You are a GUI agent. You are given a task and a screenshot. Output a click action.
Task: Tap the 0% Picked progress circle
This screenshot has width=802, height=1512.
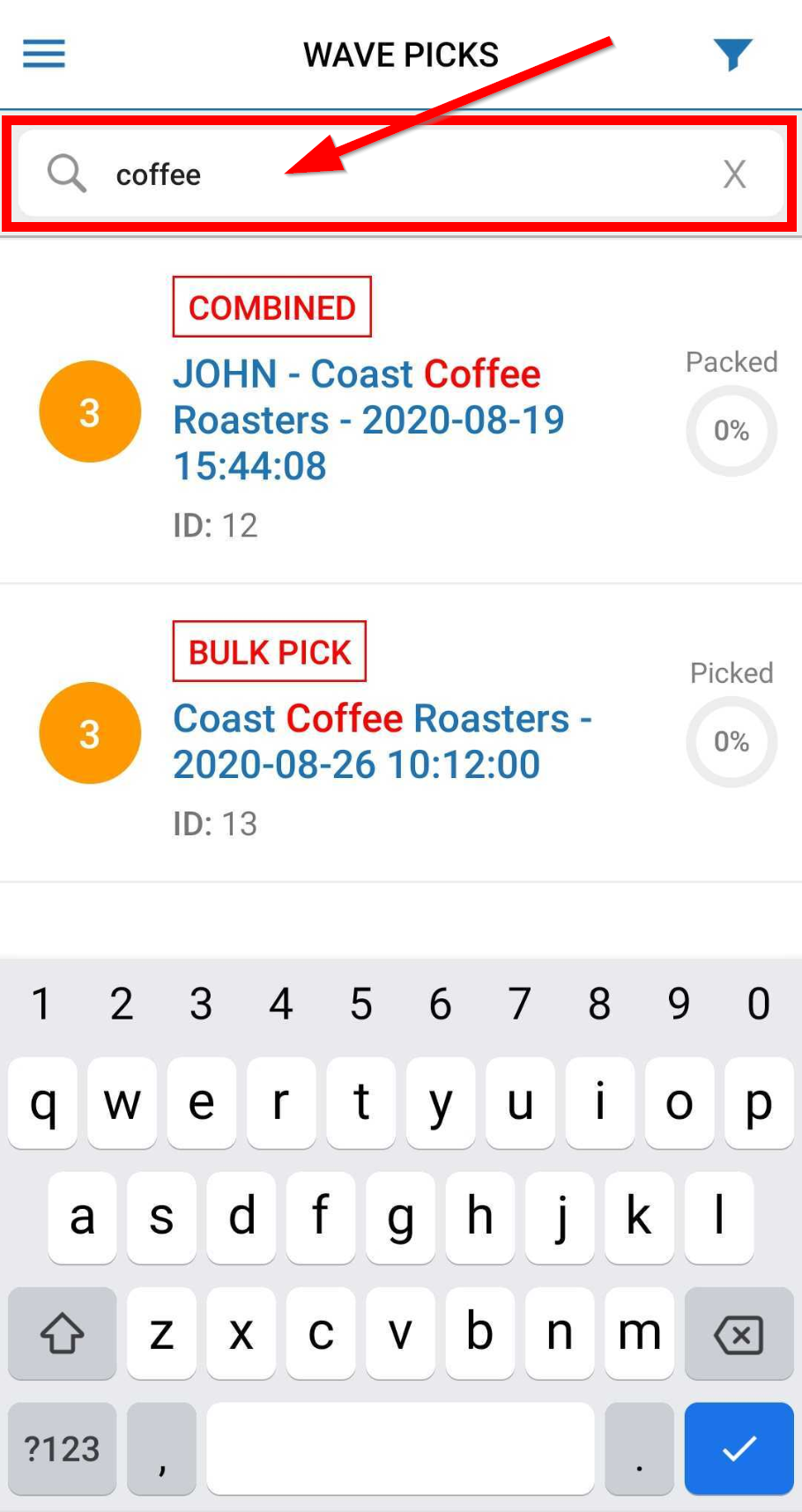pyautogui.click(x=731, y=742)
